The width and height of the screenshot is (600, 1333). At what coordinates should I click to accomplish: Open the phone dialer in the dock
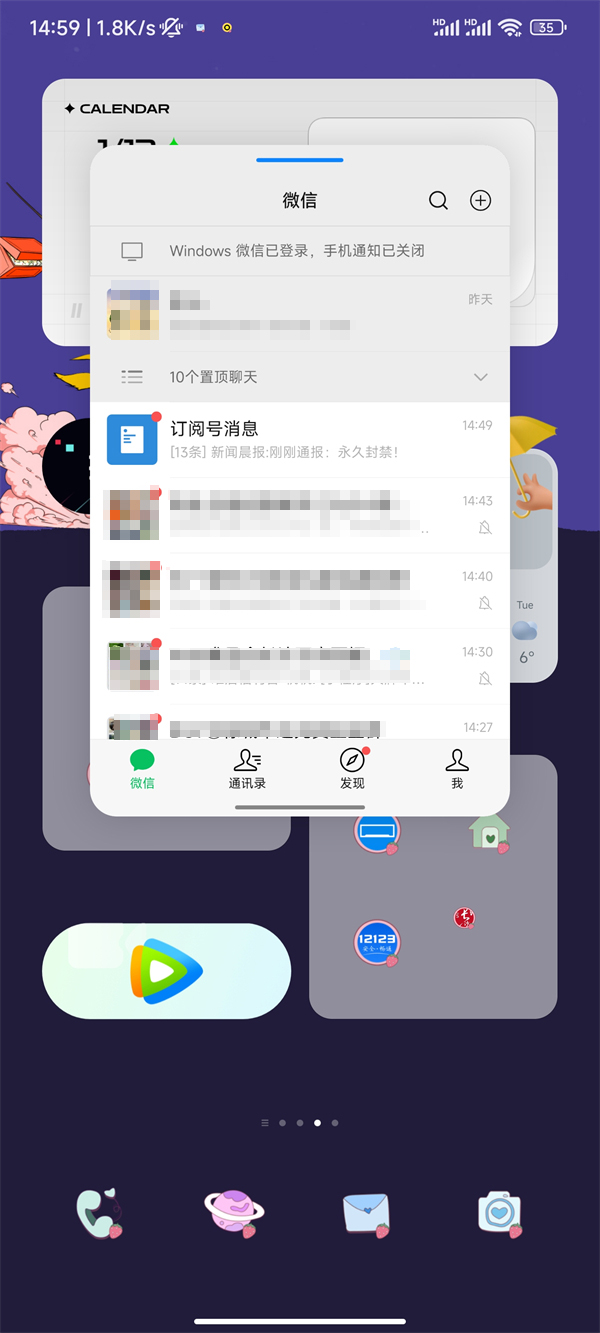(x=99, y=1213)
